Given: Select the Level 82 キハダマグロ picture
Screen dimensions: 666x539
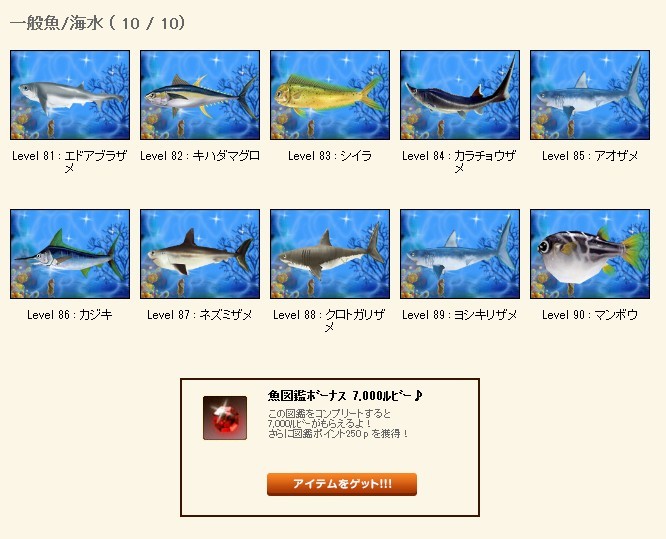Looking at the screenshot, I should 200,95.
